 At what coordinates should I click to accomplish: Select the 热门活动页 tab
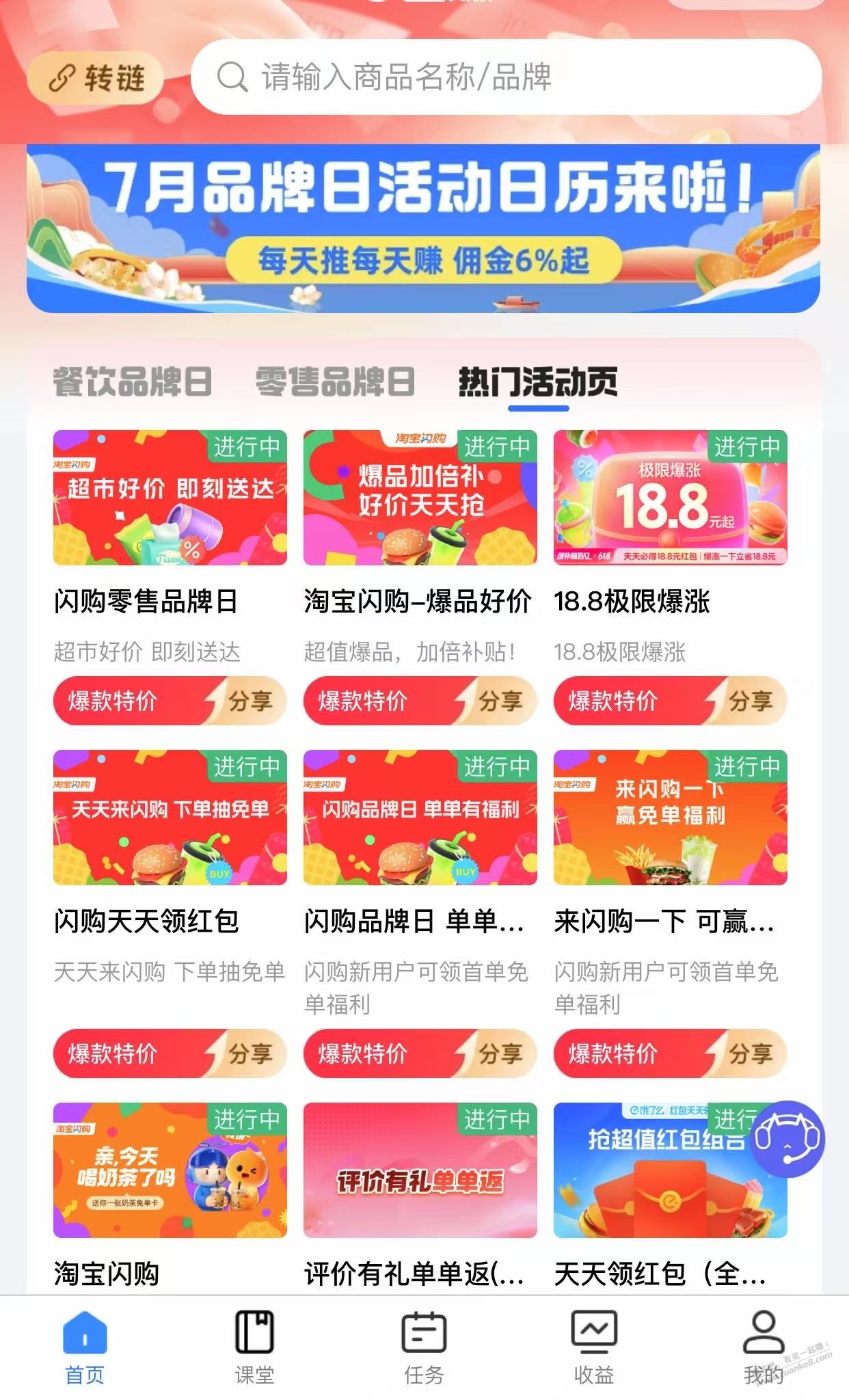[538, 381]
